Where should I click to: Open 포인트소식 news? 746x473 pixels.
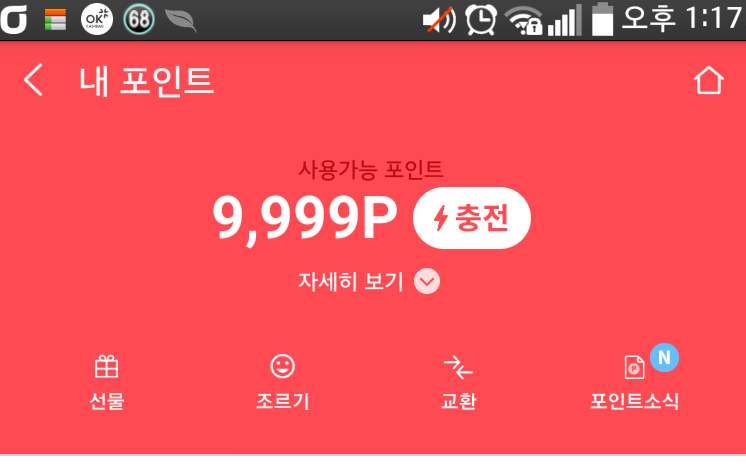point(635,381)
